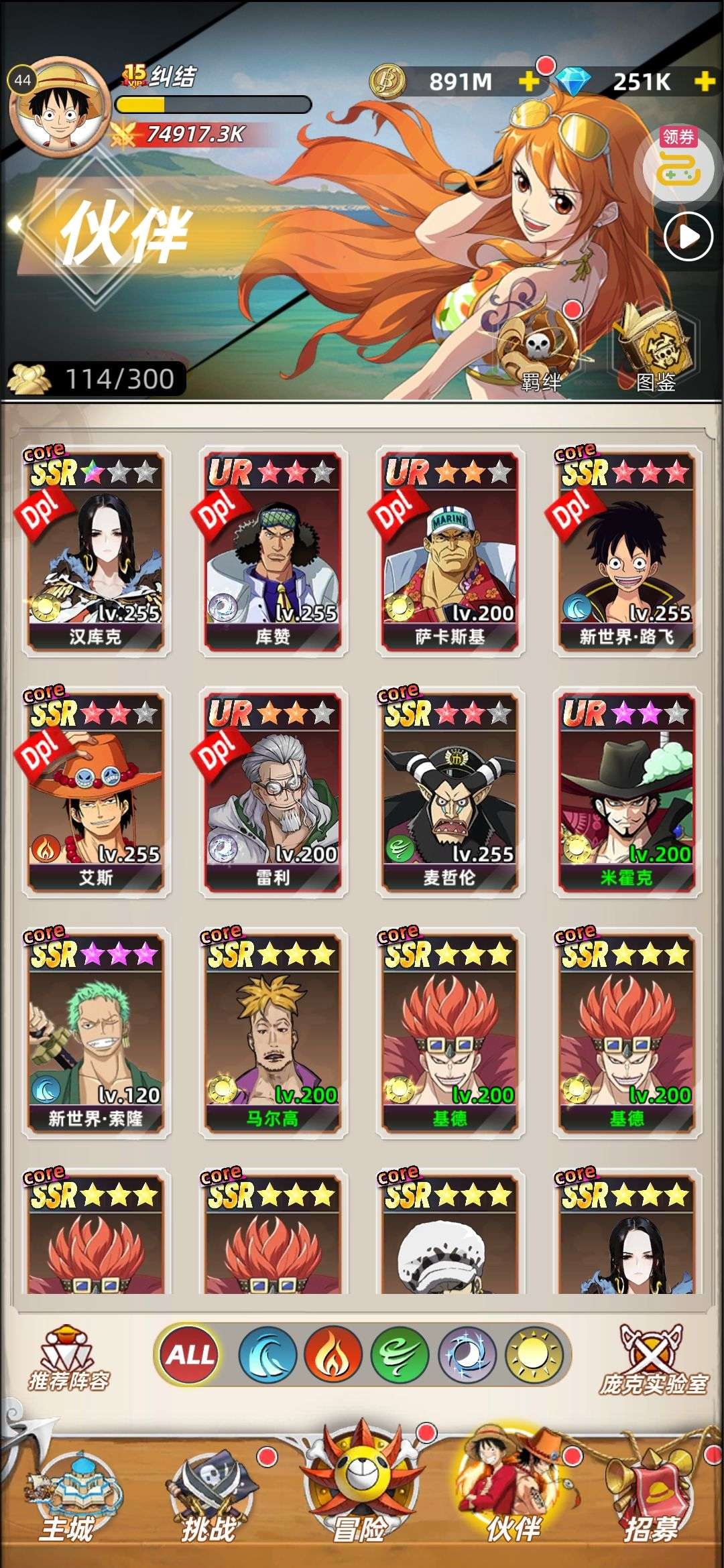
Task: Add more gold coins with the plus
Action: tap(529, 82)
